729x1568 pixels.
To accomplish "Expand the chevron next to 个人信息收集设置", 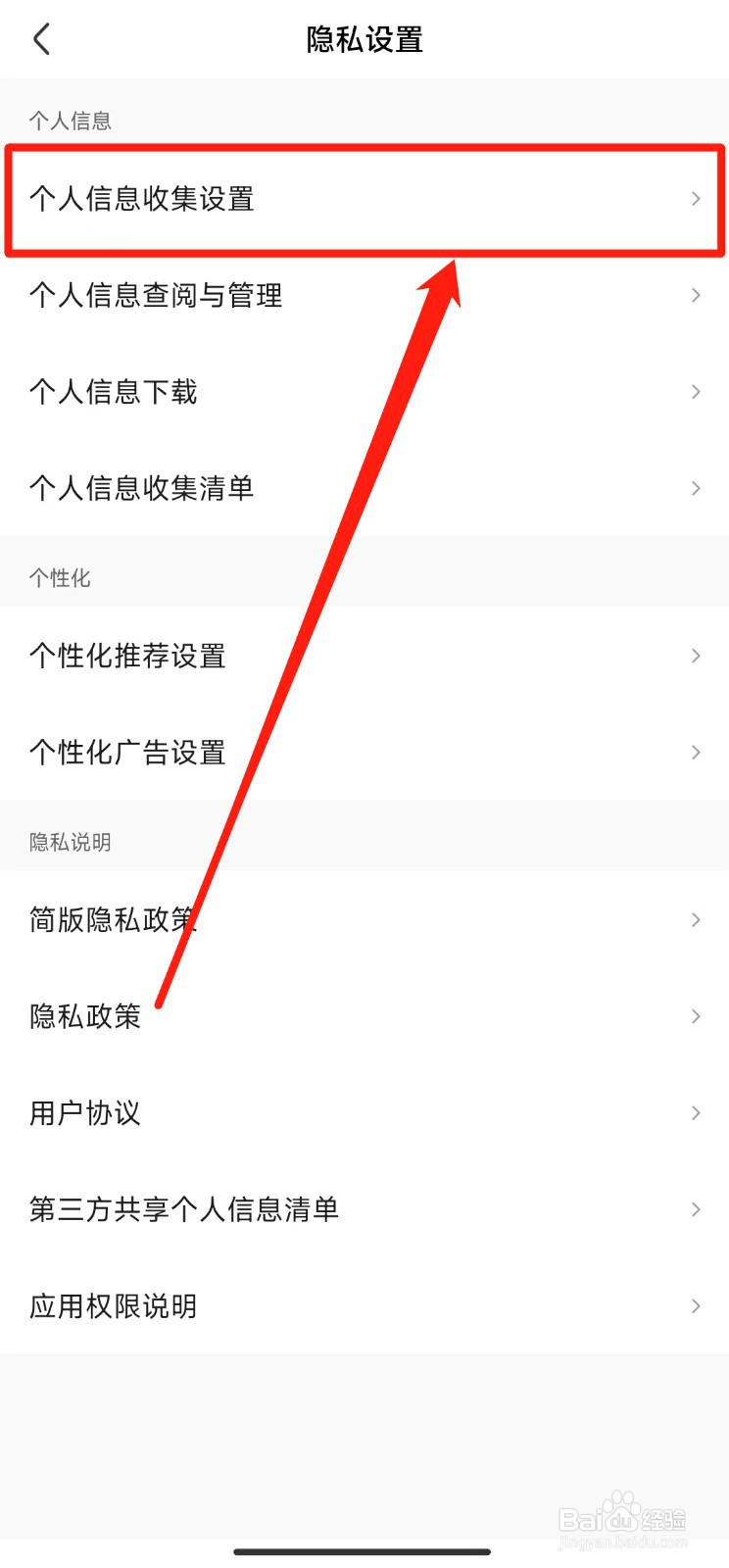I will tap(696, 199).
